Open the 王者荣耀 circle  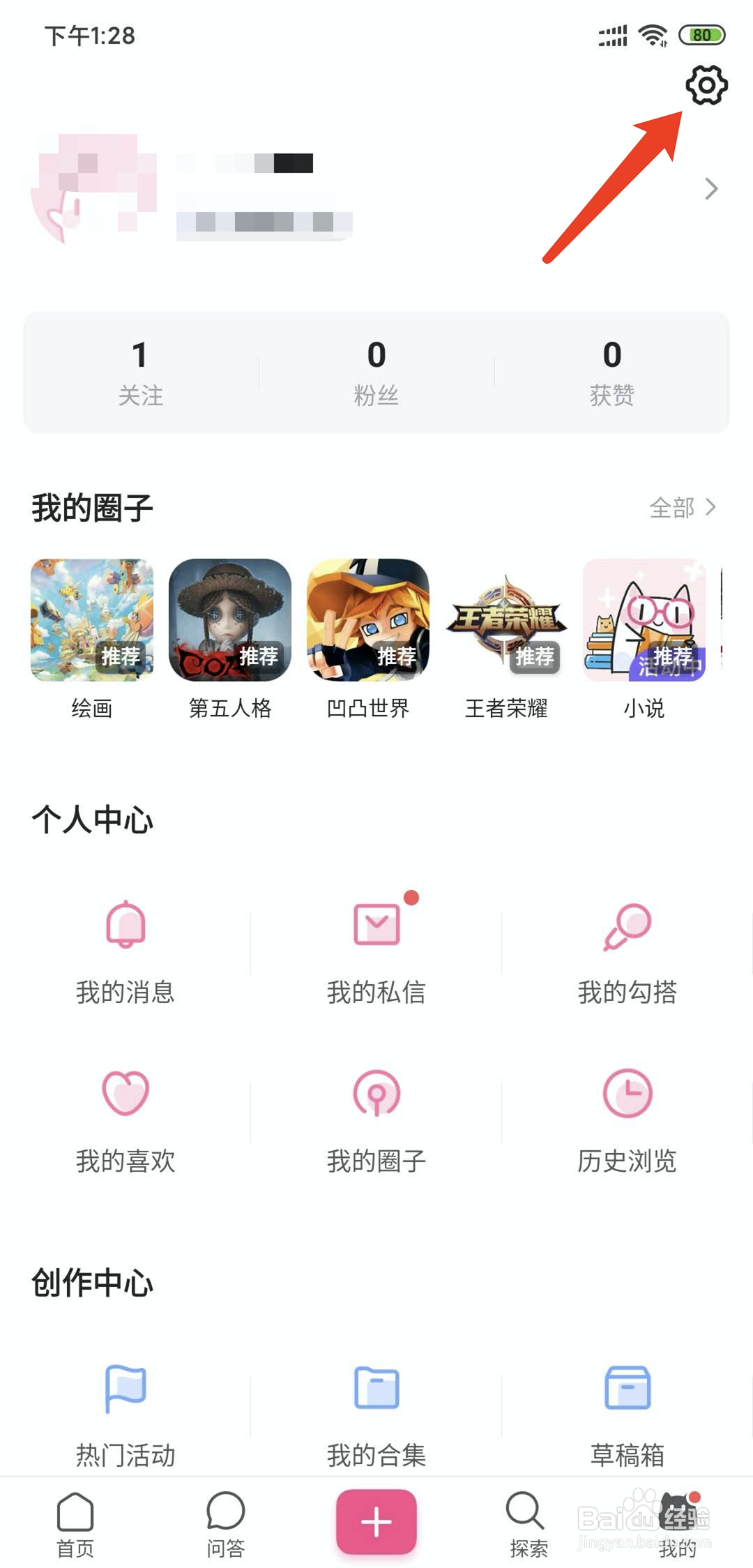[506, 620]
